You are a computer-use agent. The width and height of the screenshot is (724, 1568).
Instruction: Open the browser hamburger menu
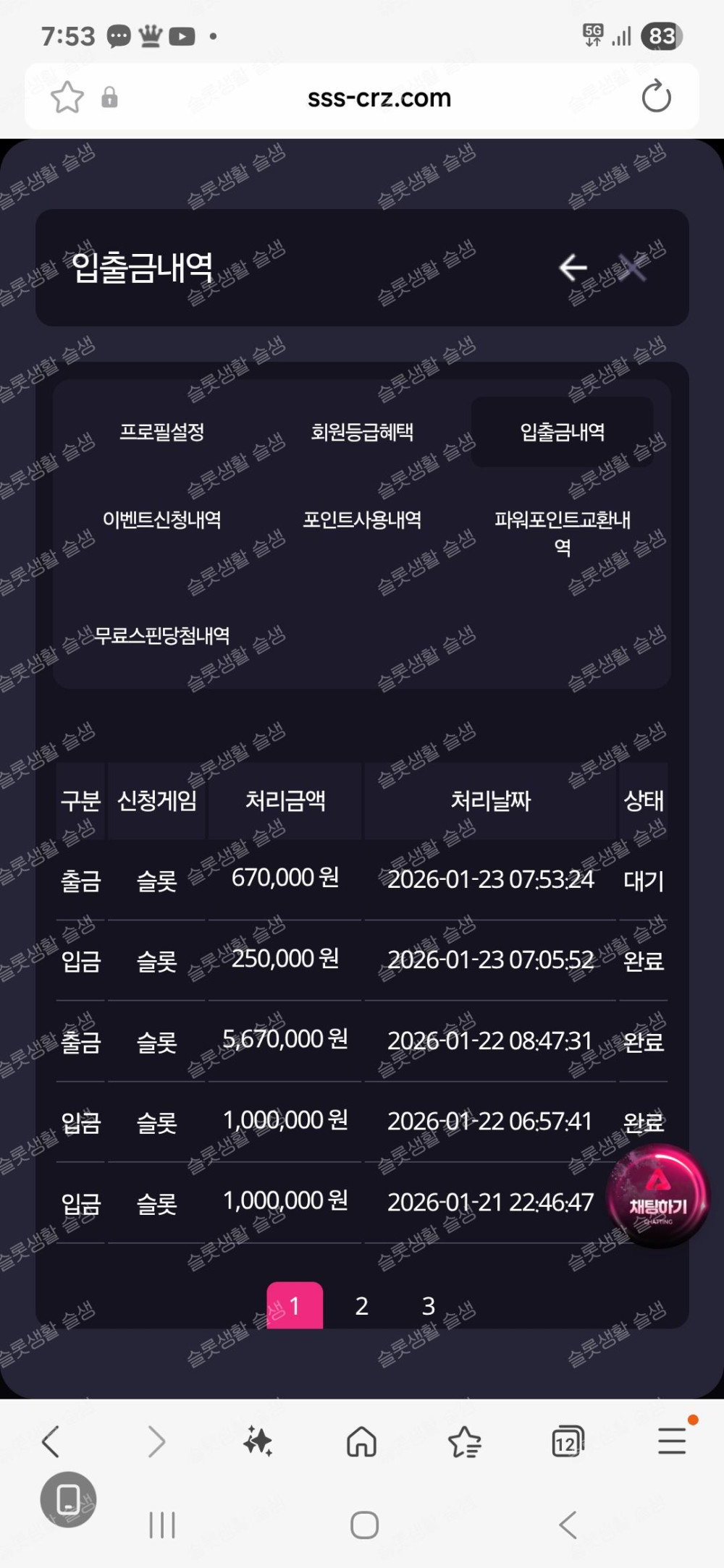(672, 1441)
